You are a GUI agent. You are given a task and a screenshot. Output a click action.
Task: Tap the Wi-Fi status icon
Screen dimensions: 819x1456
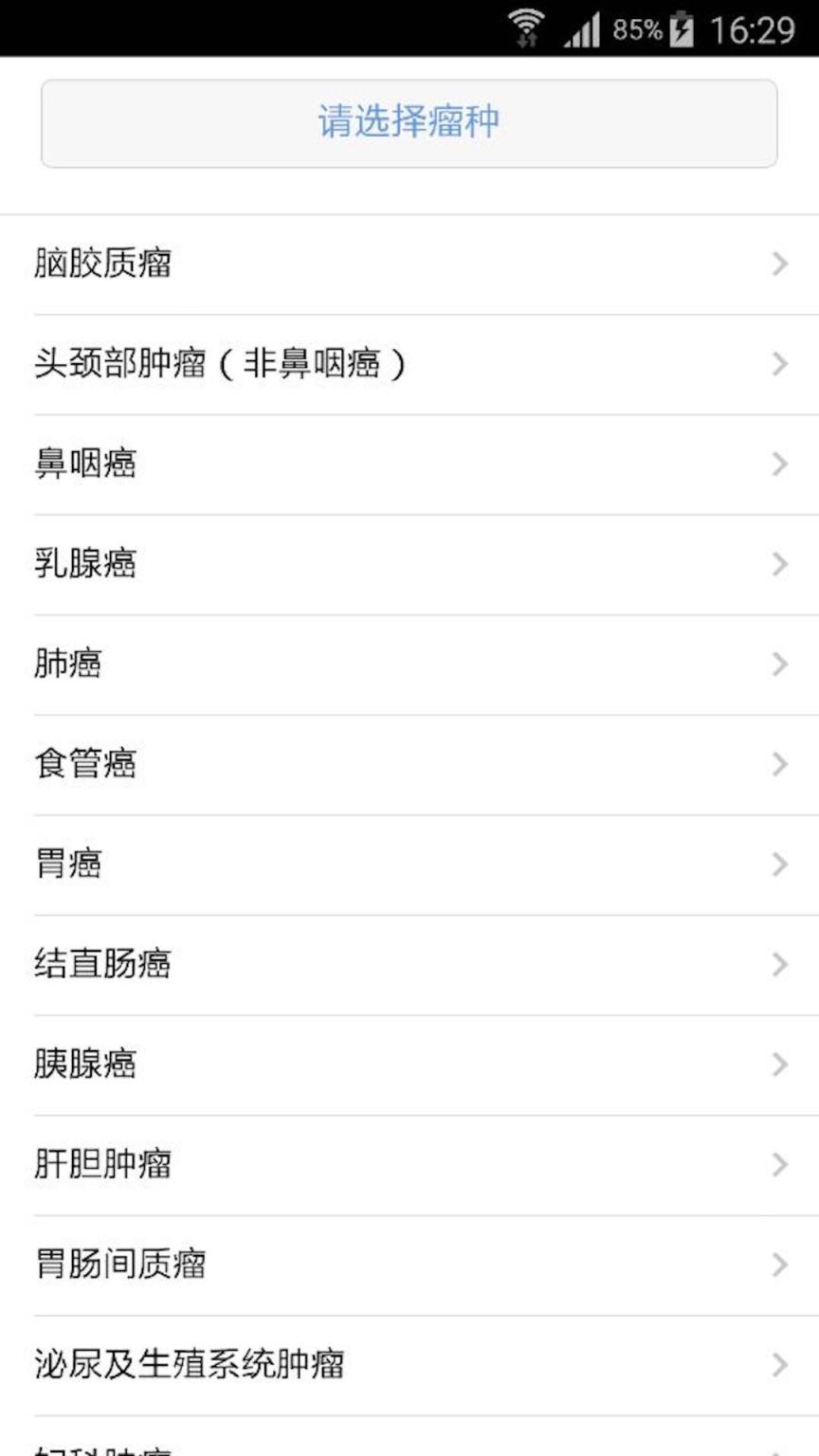click(x=527, y=26)
